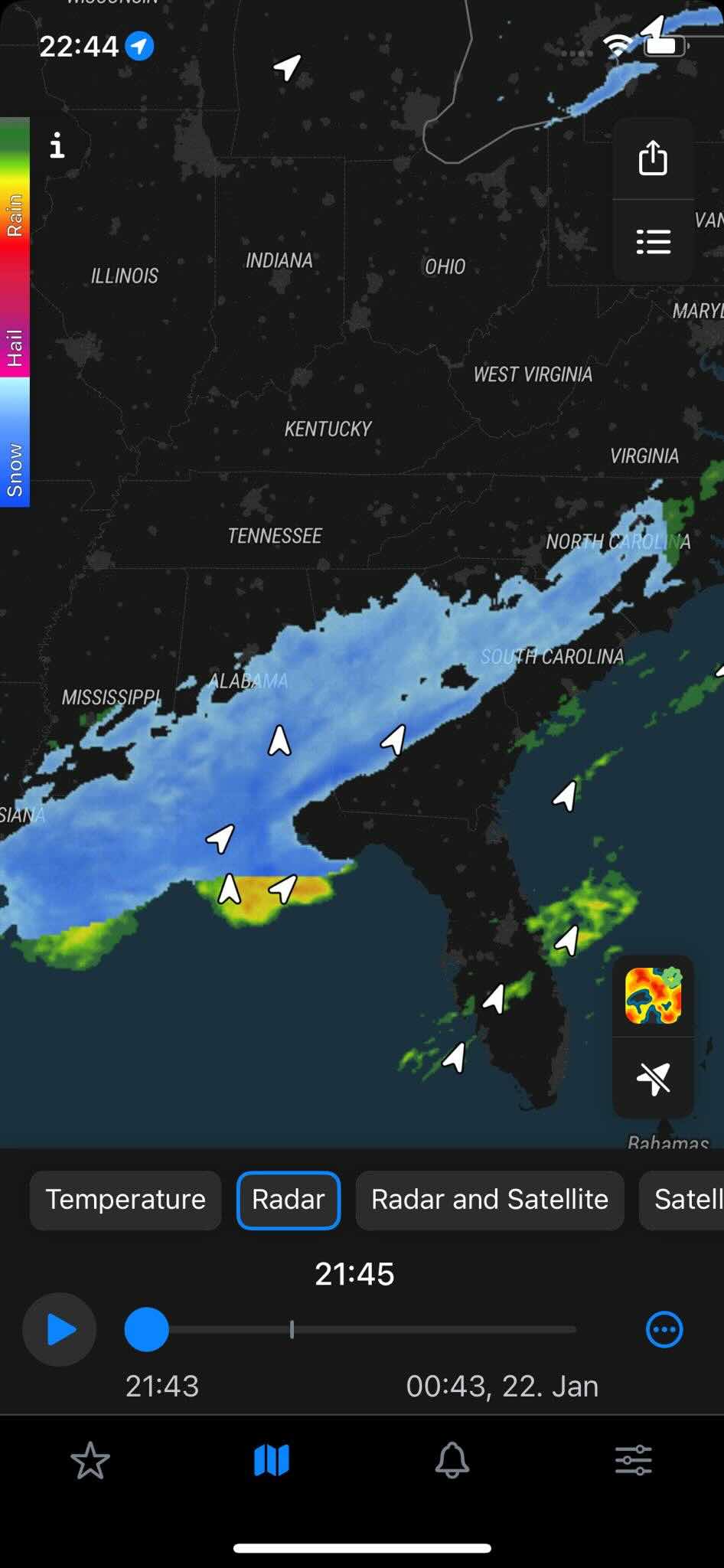Screen dimensions: 724x1568
Task: Open the settings sliders tab
Action: 633,1460
